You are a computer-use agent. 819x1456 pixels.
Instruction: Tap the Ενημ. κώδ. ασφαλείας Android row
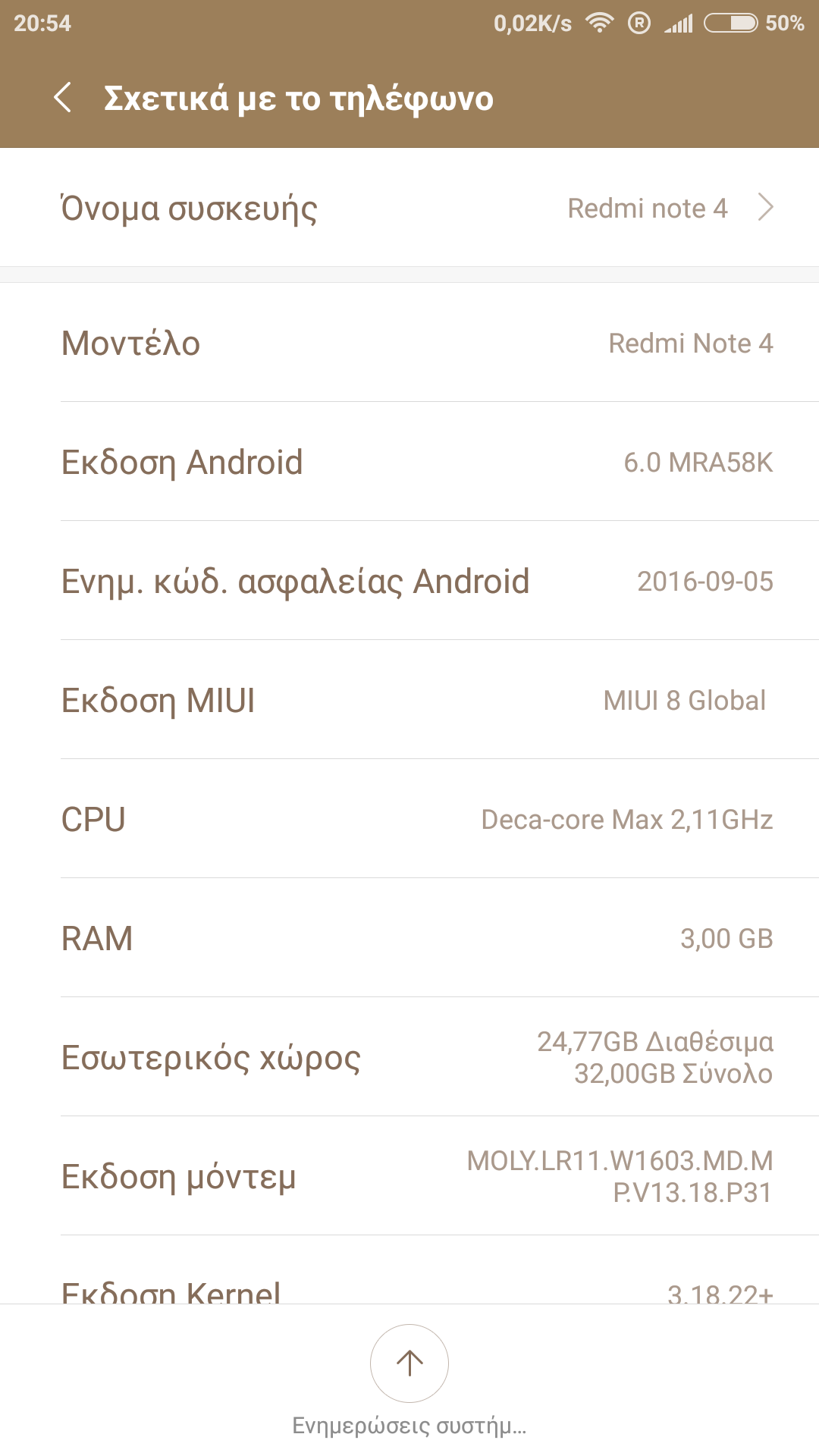tap(409, 581)
